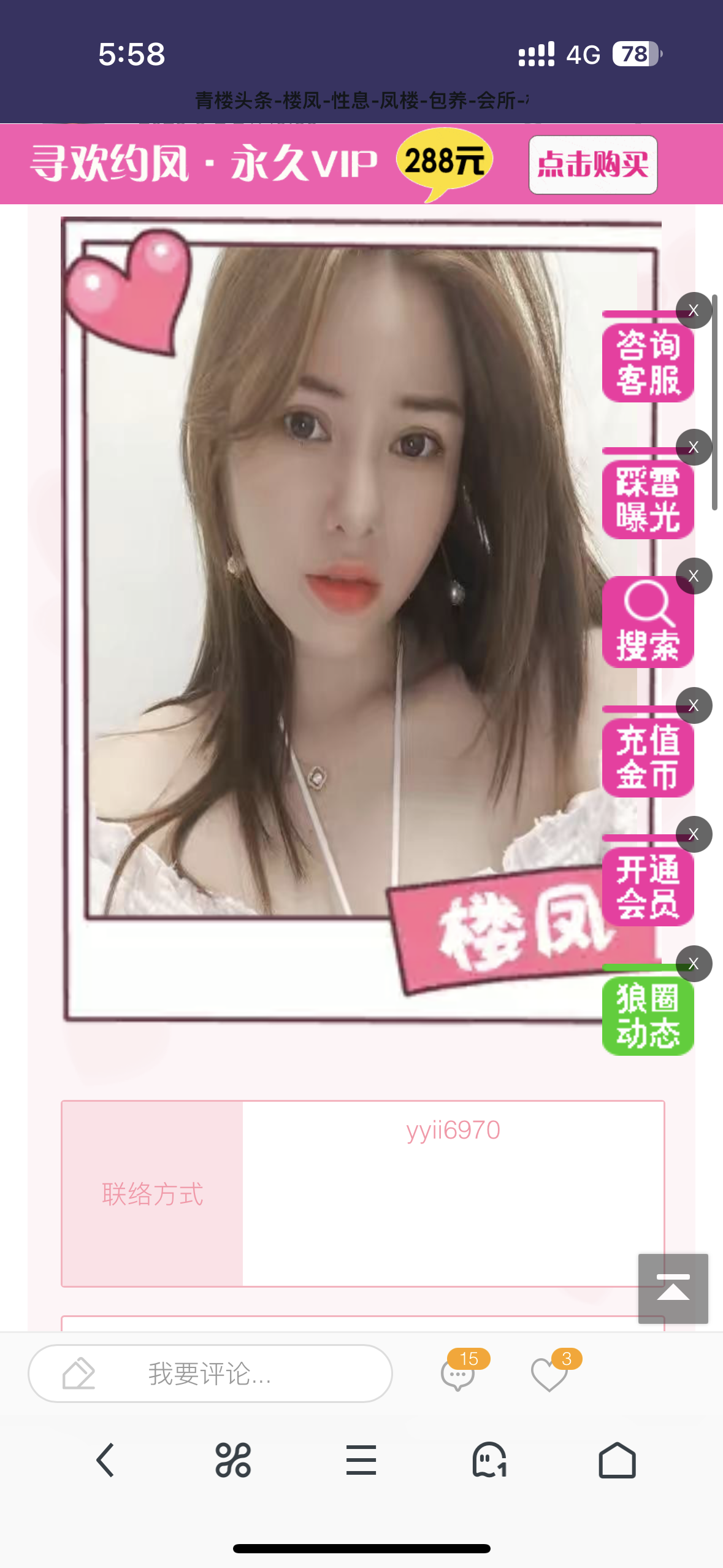This screenshot has height=1568, width=723.
Task: Dismiss the 搜索 floating button
Action: [694, 576]
